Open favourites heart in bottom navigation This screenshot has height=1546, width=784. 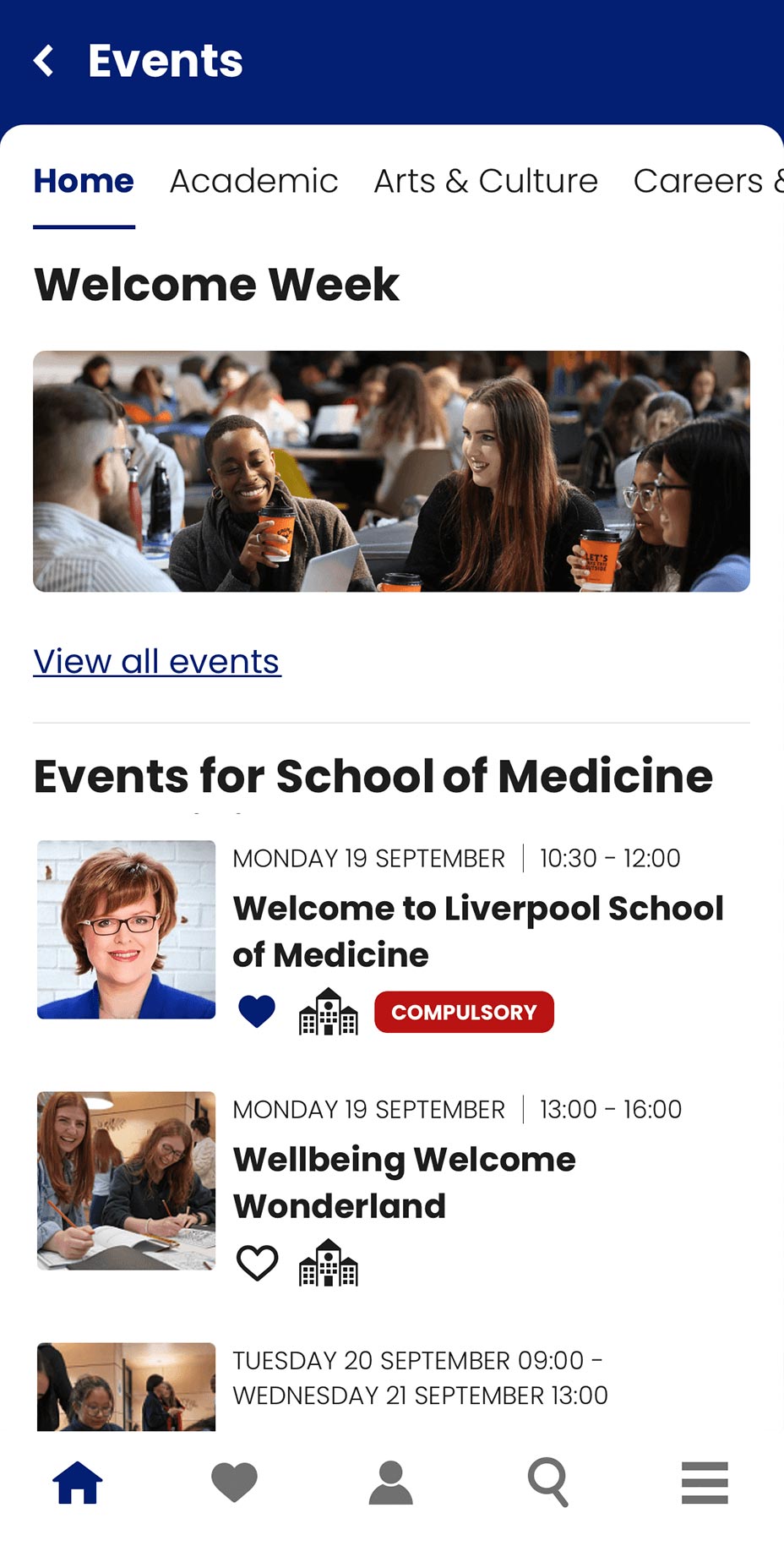[234, 1483]
